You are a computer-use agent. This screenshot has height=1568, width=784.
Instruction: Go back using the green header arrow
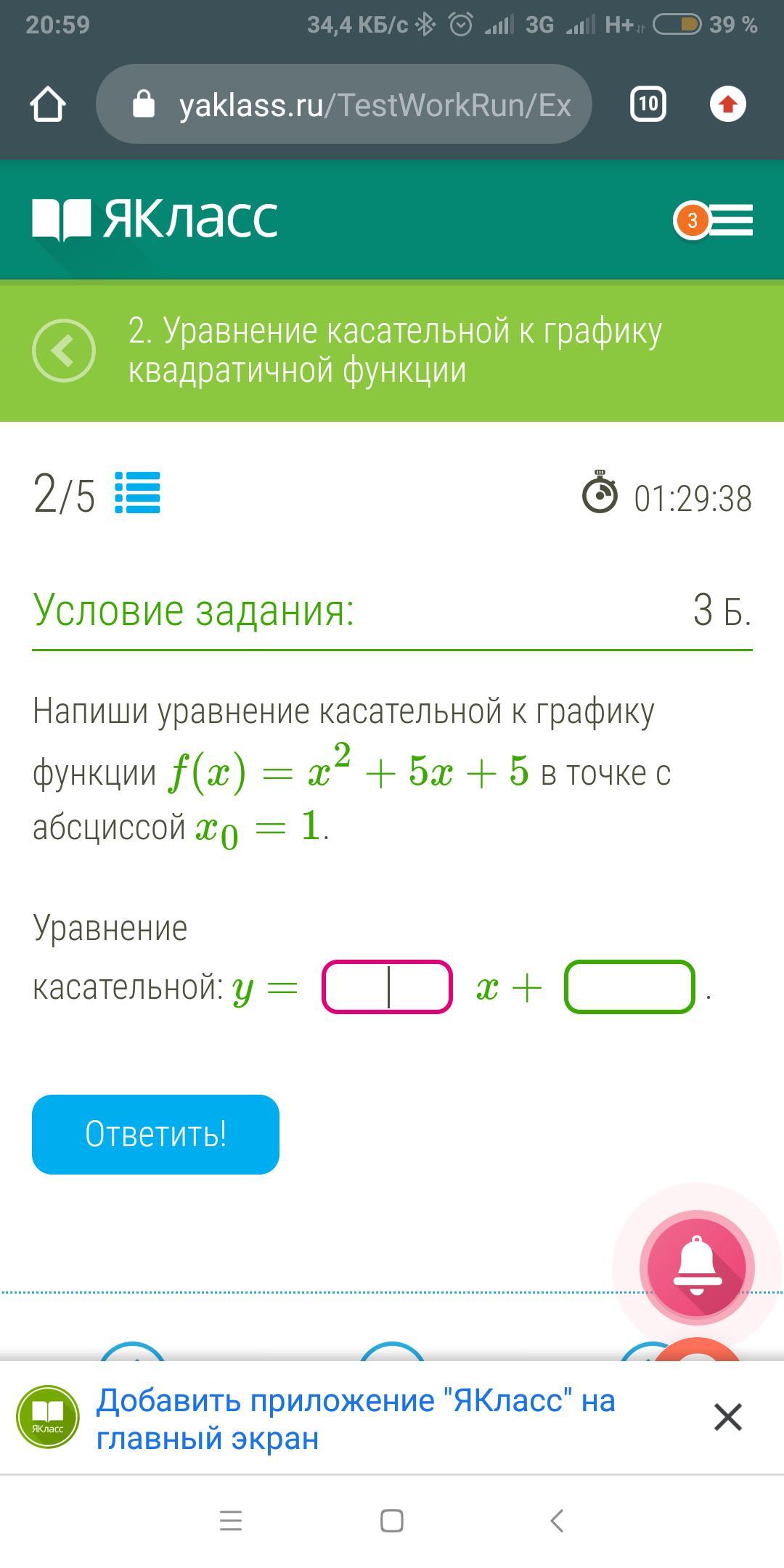click(64, 351)
